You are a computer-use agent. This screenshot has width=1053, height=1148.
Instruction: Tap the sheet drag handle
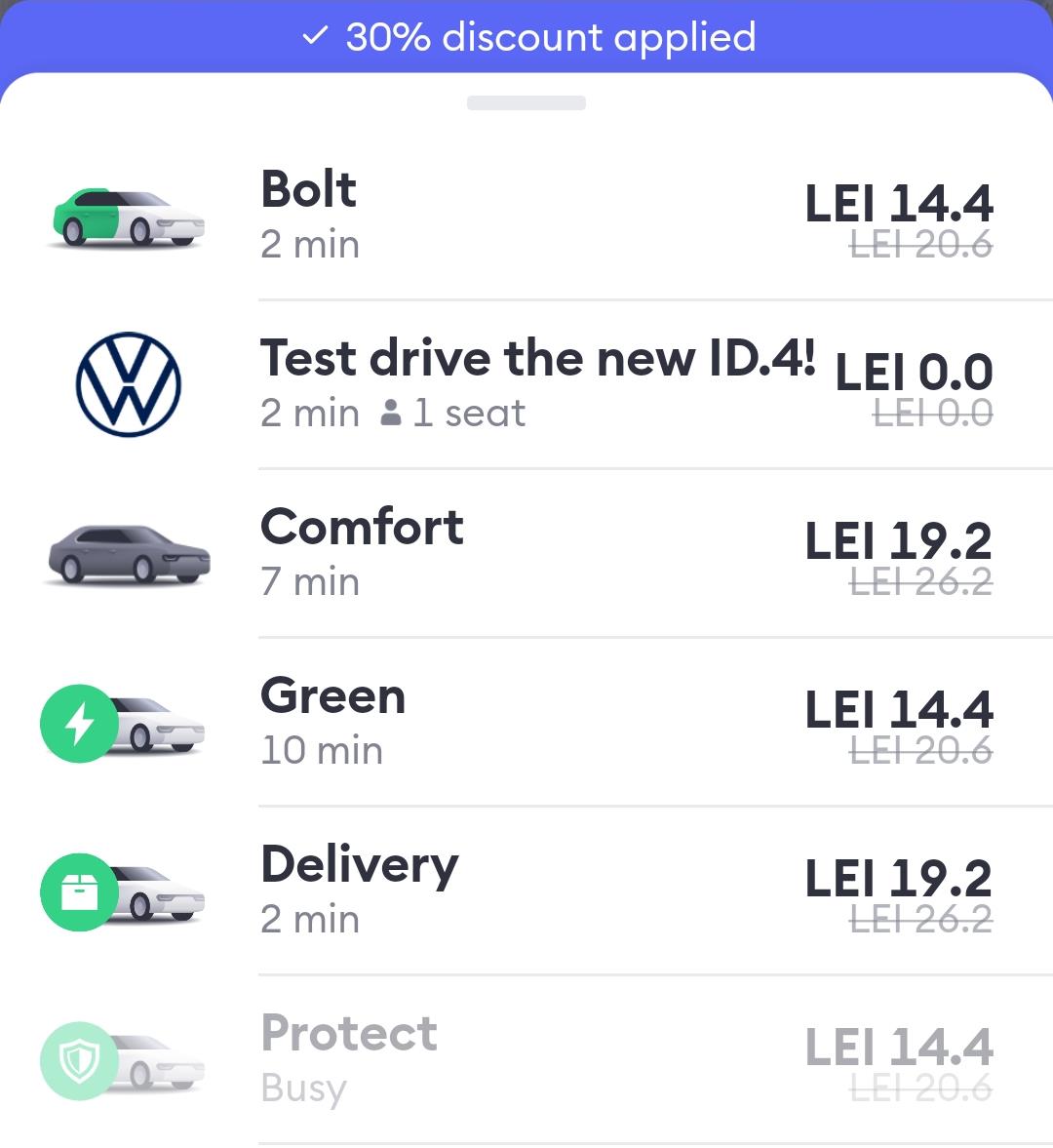click(526, 102)
